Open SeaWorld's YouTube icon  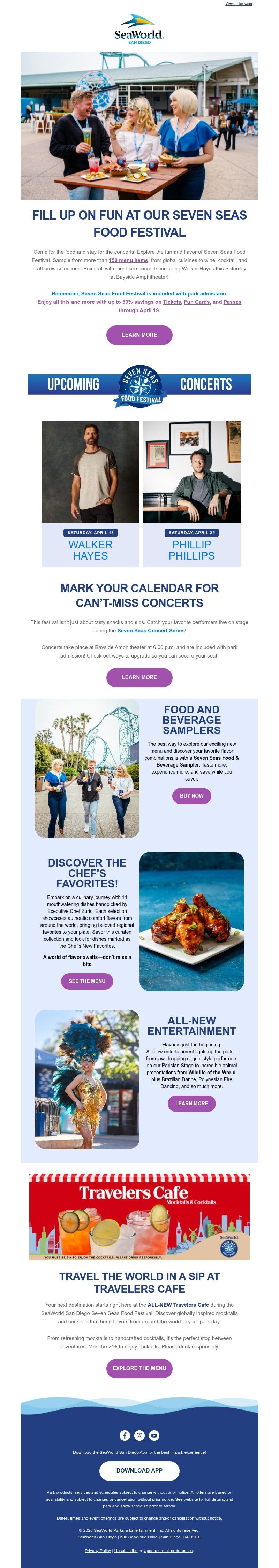[154, 1435]
